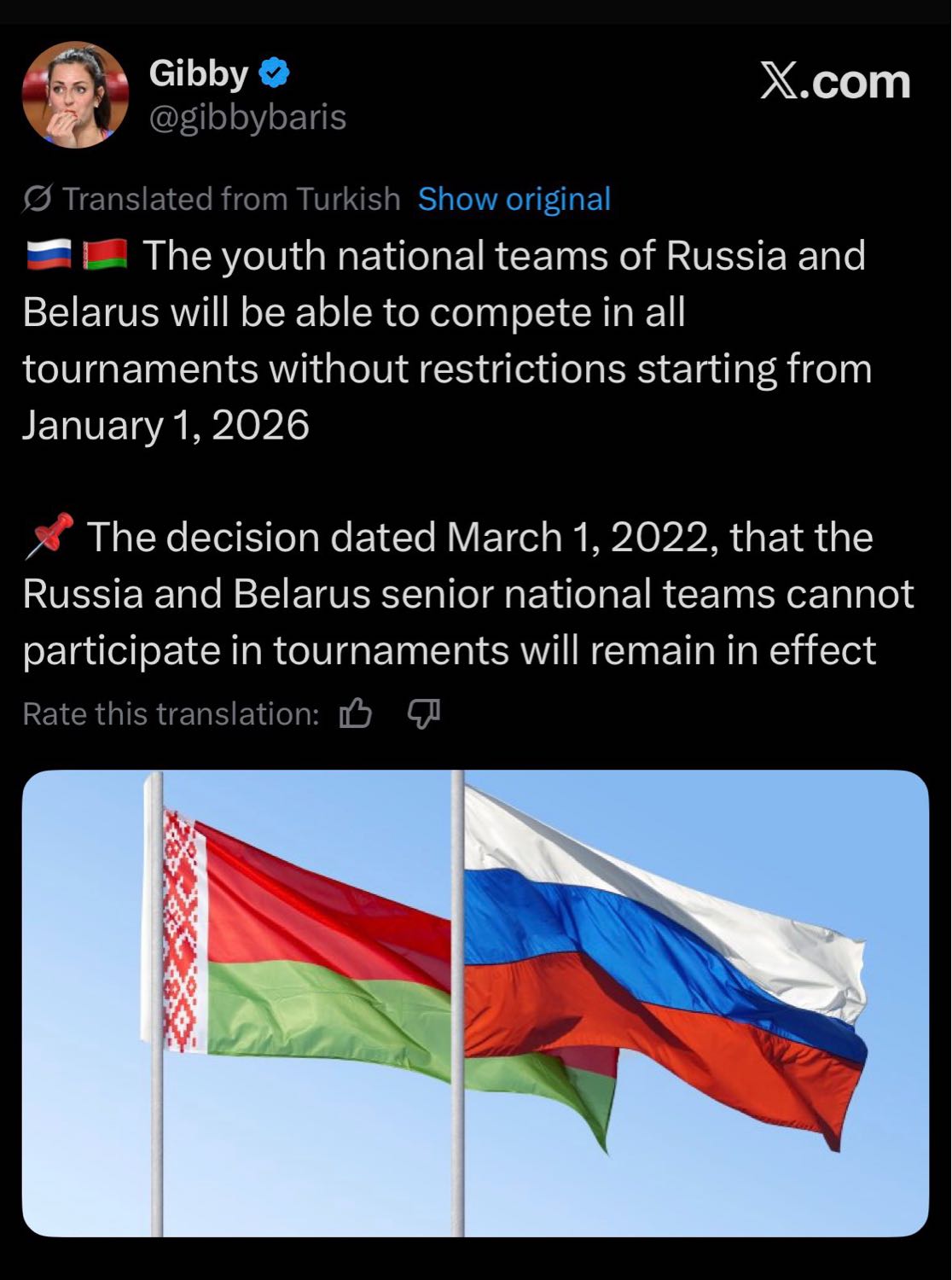This screenshot has width=952, height=1280.
Task: Open the attached flags photo
Action: 475,1004
